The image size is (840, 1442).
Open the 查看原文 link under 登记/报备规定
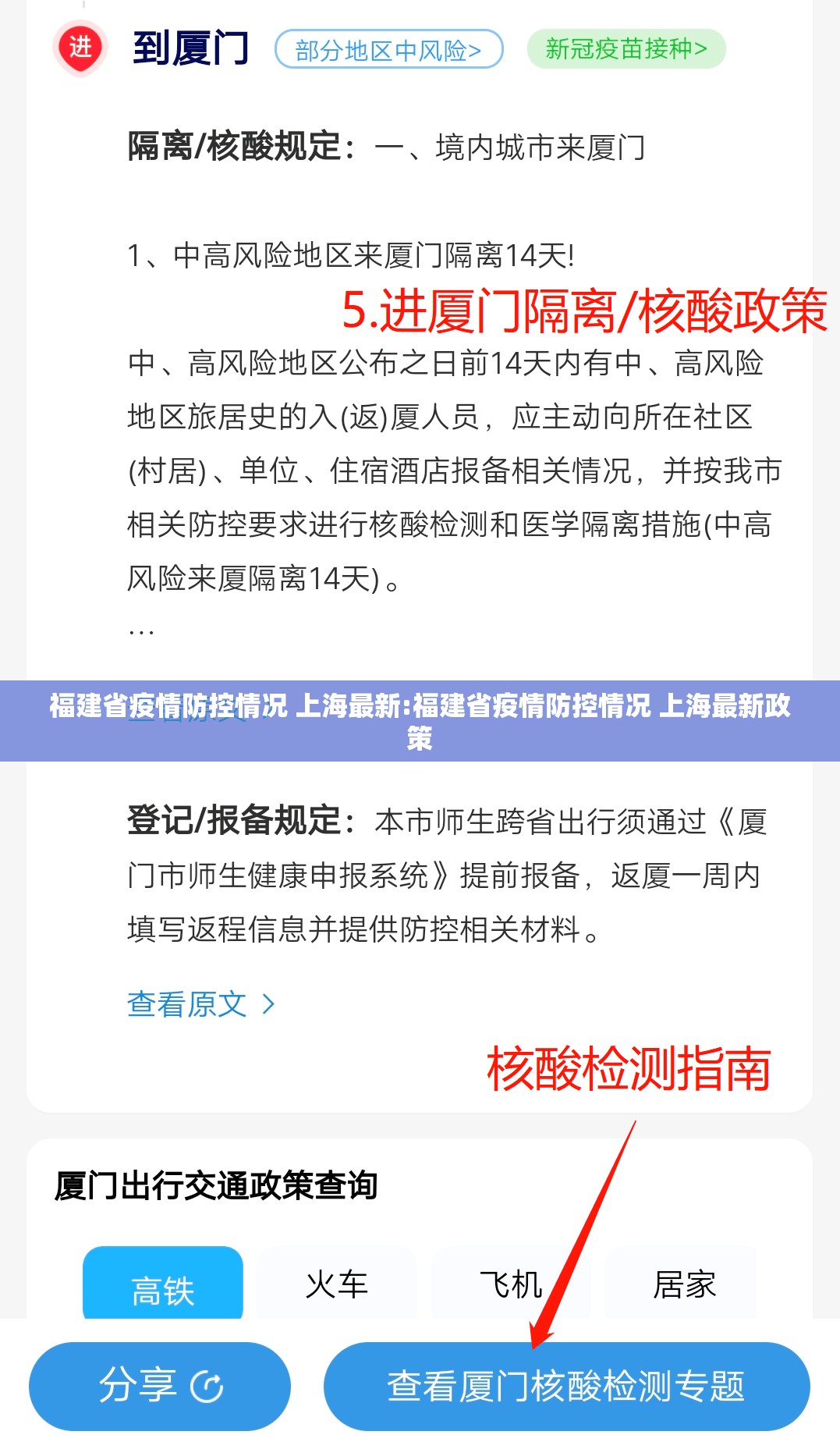(200, 1003)
